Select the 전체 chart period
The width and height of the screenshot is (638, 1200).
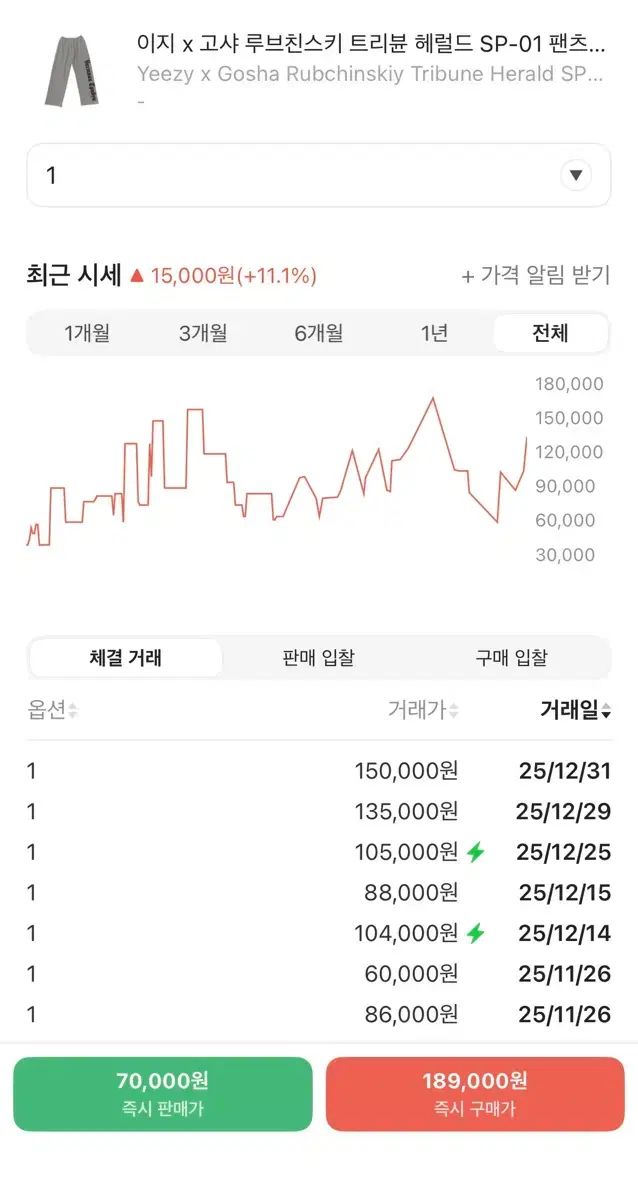click(x=550, y=333)
